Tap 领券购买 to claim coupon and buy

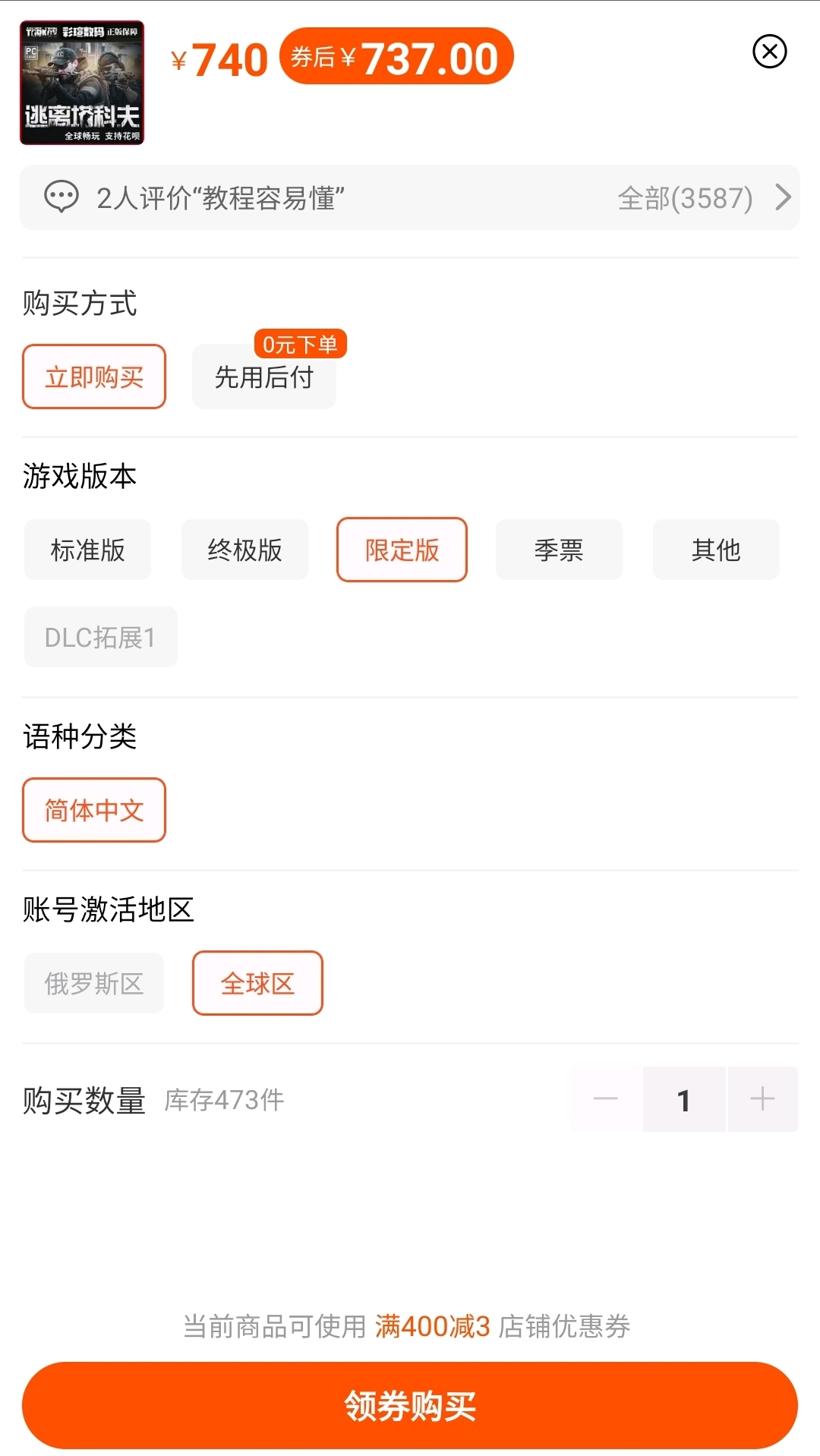click(x=410, y=1405)
